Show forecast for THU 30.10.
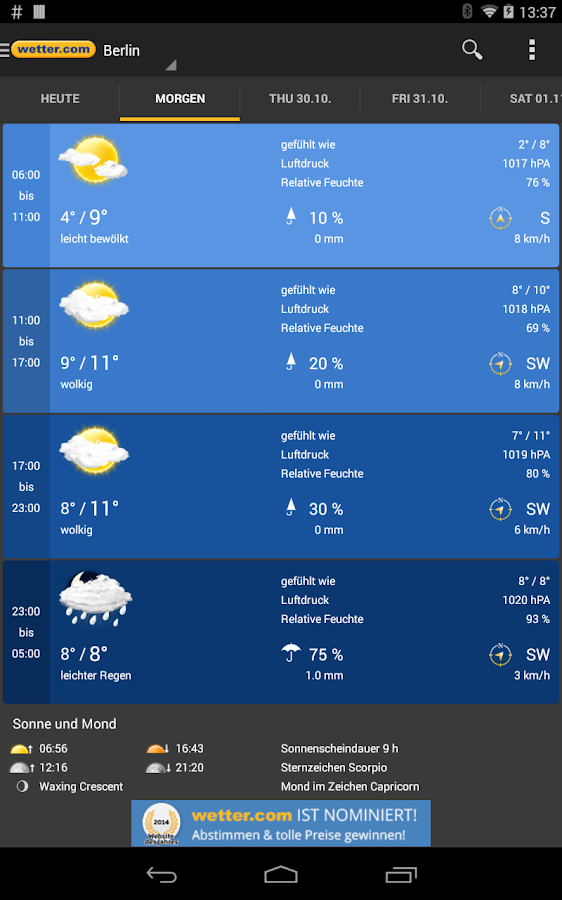The height and width of the screenshot is (900, 562). coord(300,99)
